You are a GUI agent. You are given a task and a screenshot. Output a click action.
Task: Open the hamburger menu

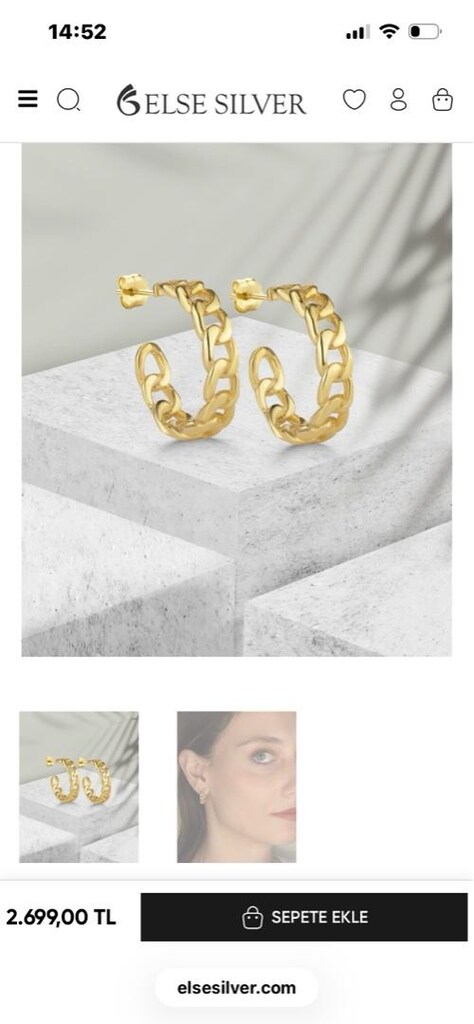(x=27, y=99)
